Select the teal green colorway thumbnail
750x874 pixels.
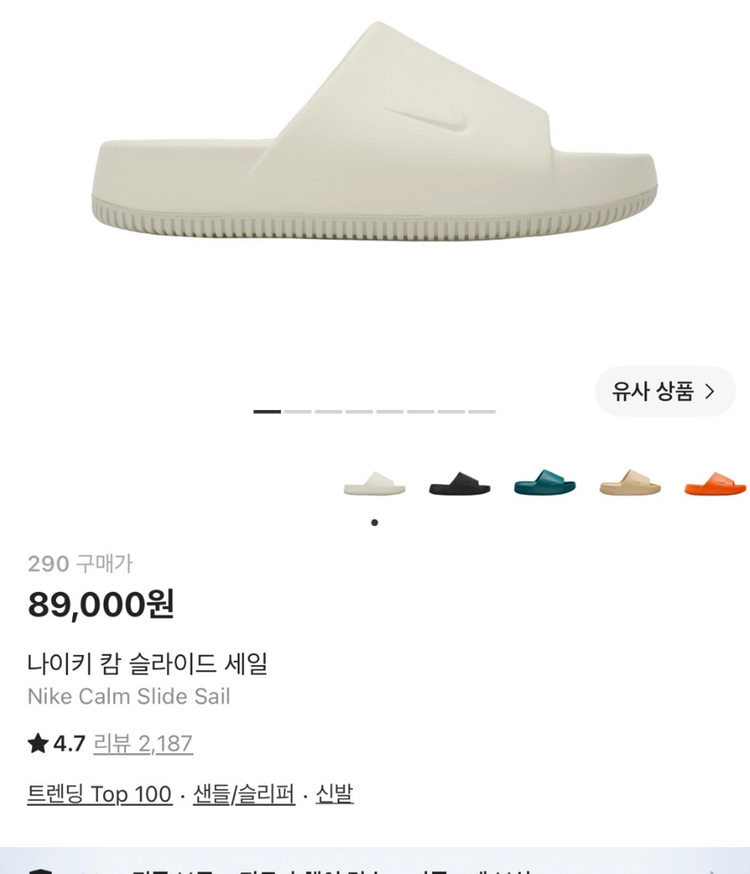[544, 483]
